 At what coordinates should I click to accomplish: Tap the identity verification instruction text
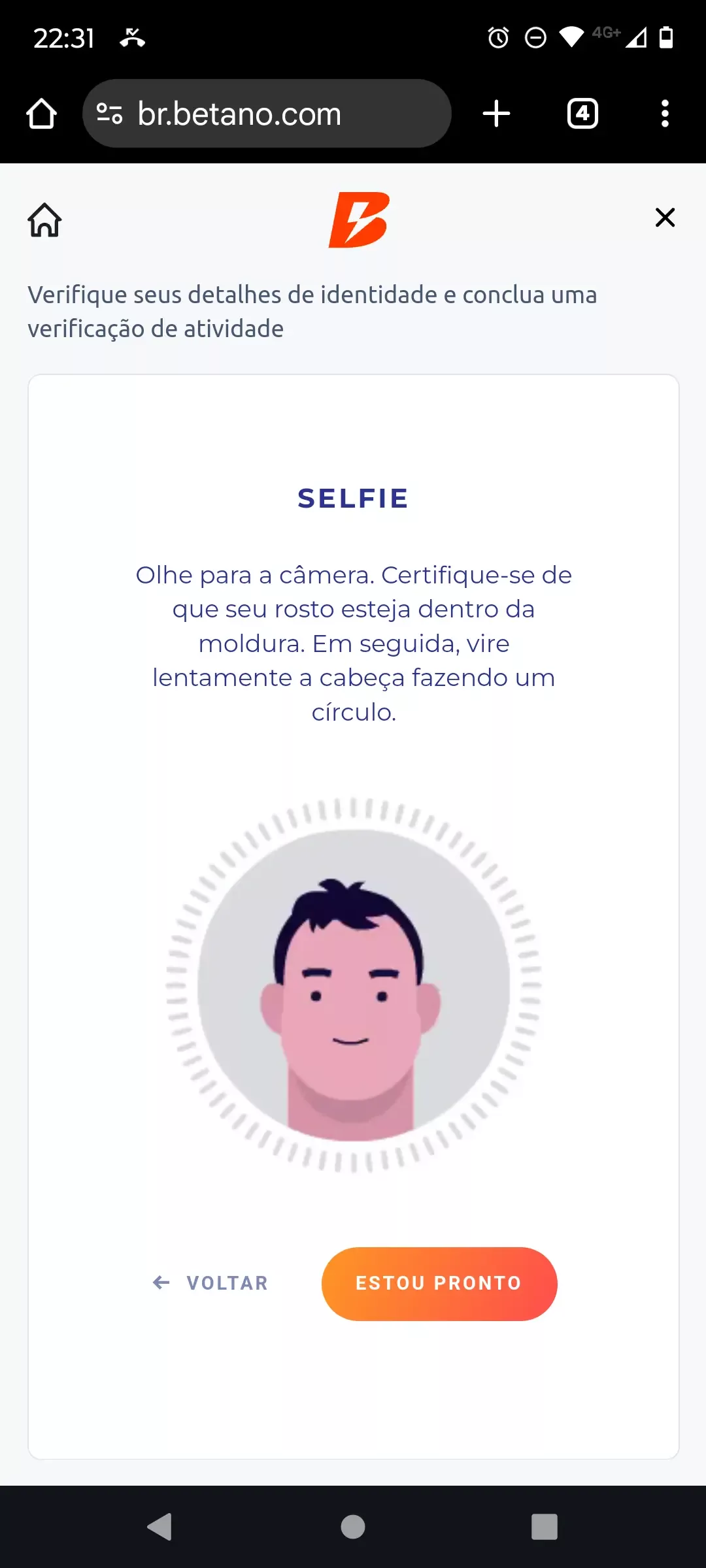312,311
